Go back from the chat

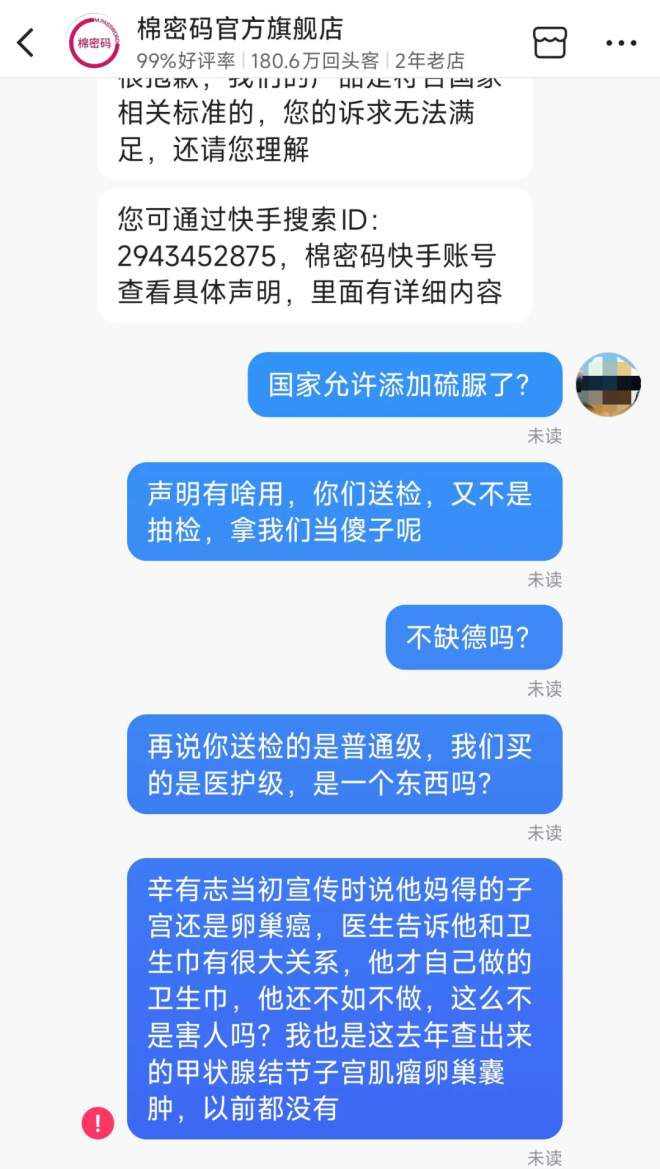point(27,42)
